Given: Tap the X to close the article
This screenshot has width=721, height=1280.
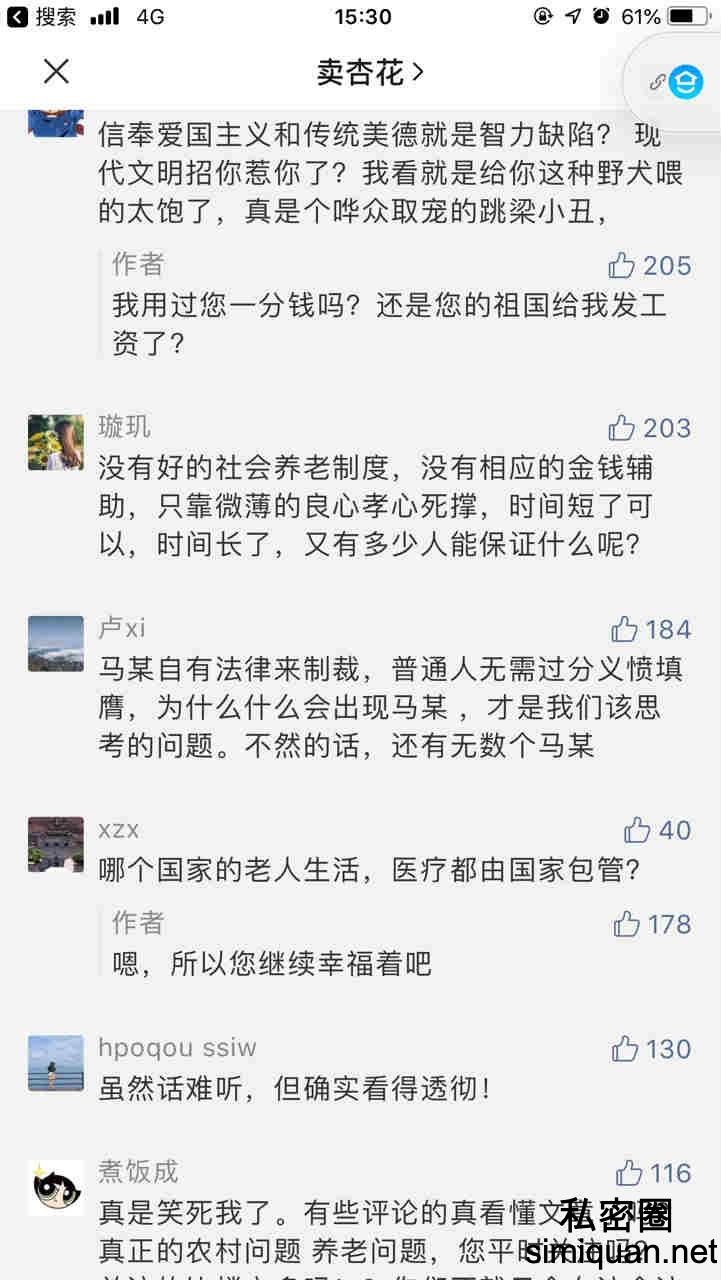Looking at the screenshot, I should (56, 72).
